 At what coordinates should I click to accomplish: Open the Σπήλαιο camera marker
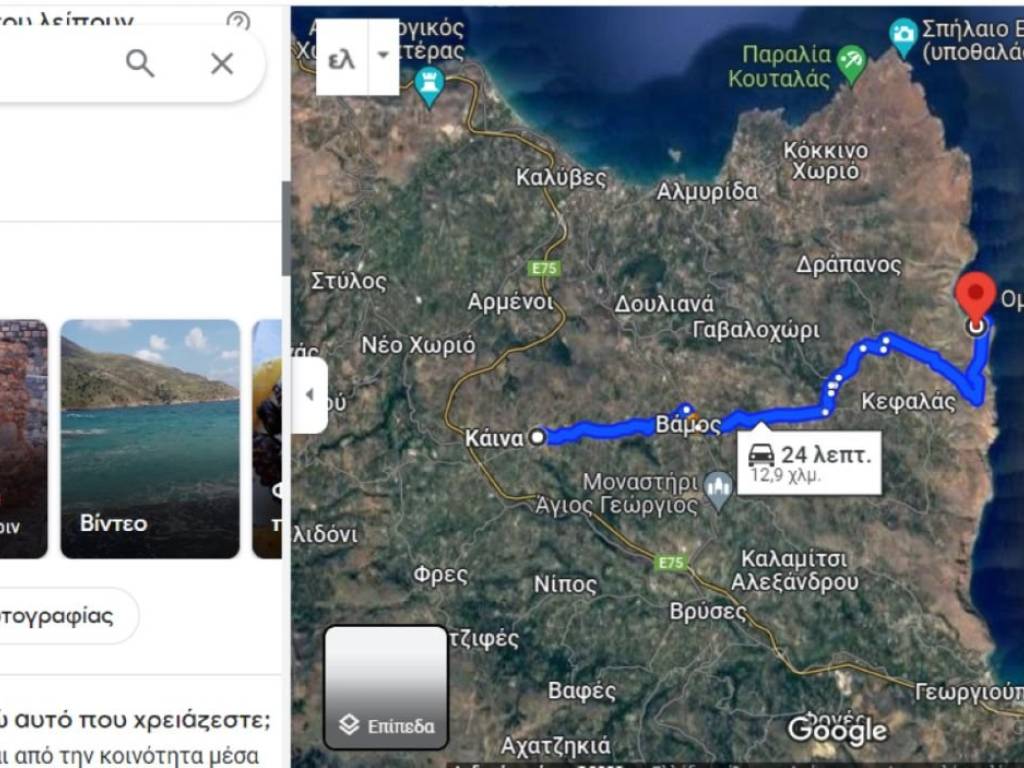coord(904,36)
